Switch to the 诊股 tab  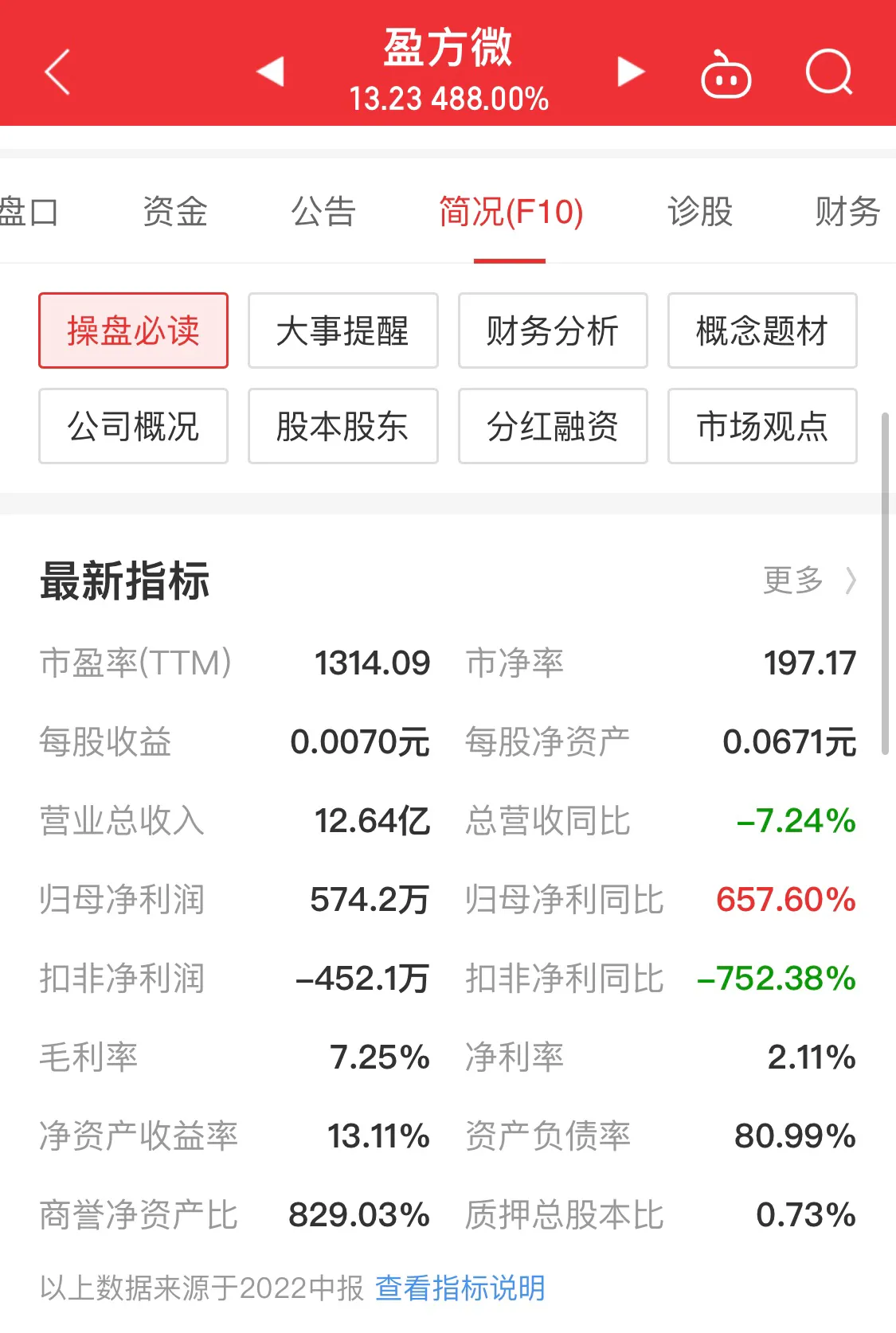click(699, 212)
